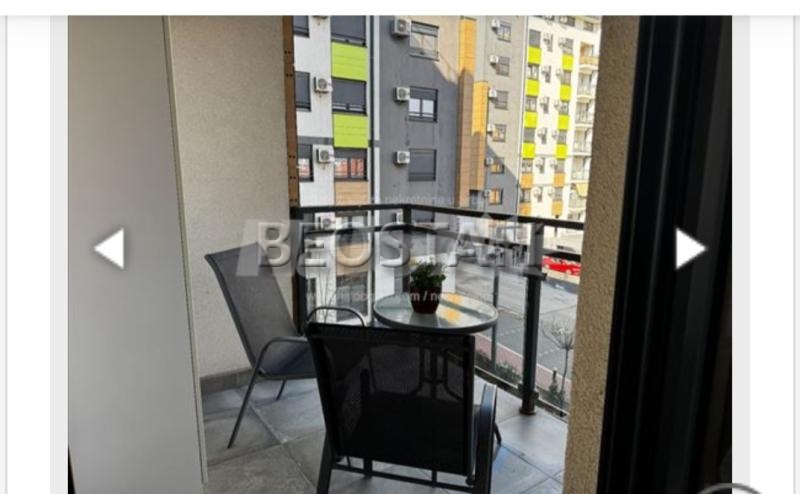Go to the previous photo
This screenshot has height=494, width=800.
tap(110, 248)
